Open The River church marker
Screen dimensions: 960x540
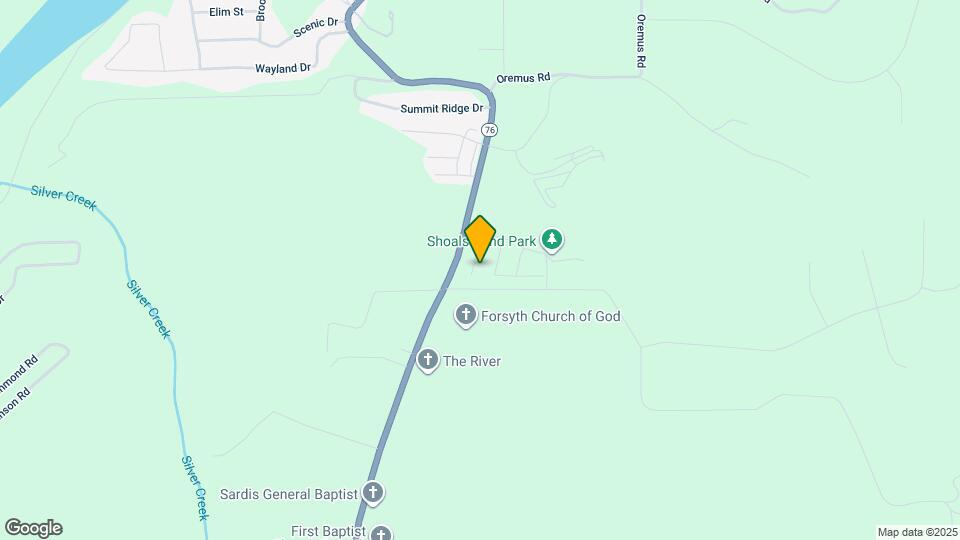click(428, 360)
